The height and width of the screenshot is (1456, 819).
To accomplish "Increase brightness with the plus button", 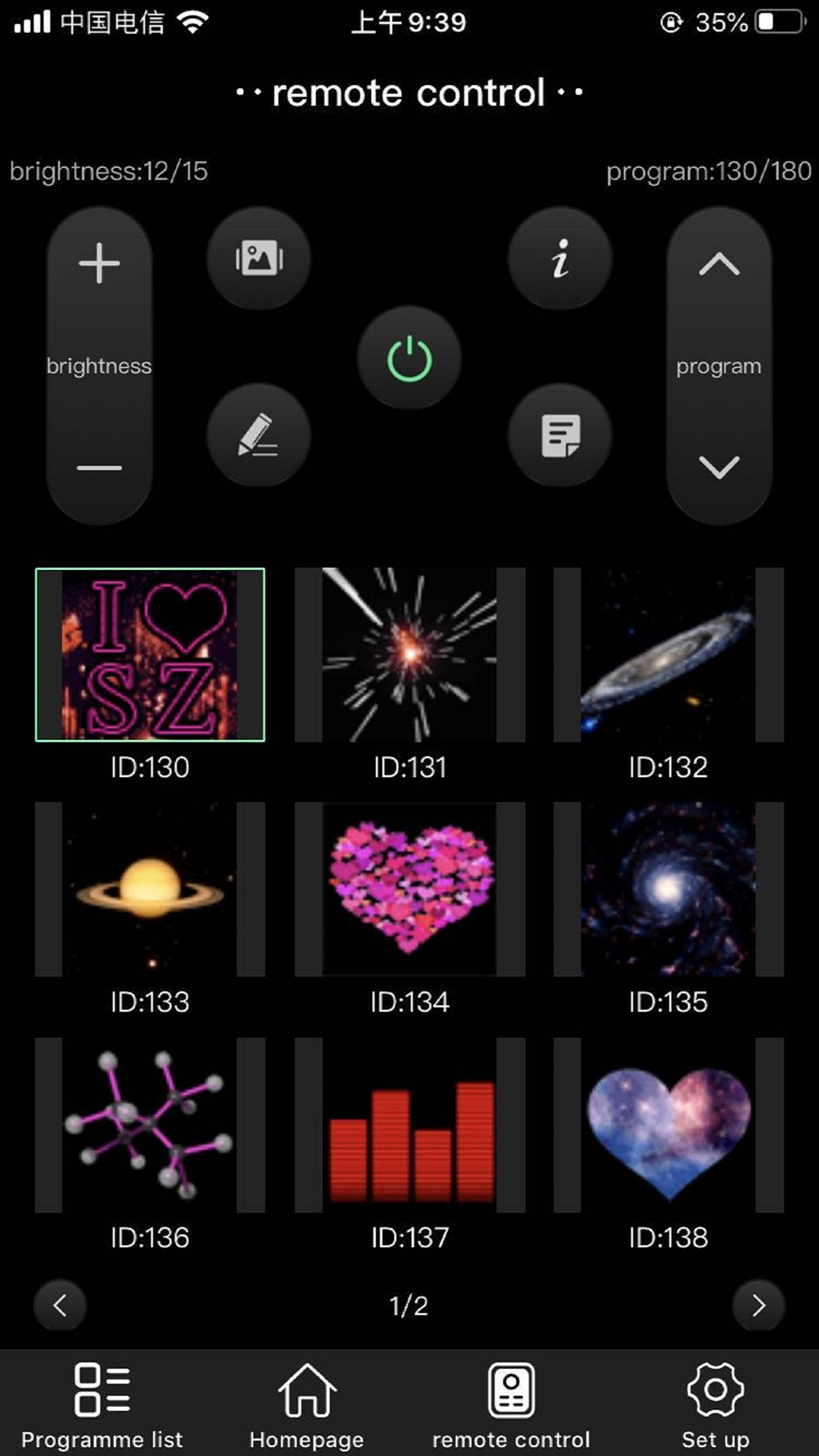I will 99,264.
